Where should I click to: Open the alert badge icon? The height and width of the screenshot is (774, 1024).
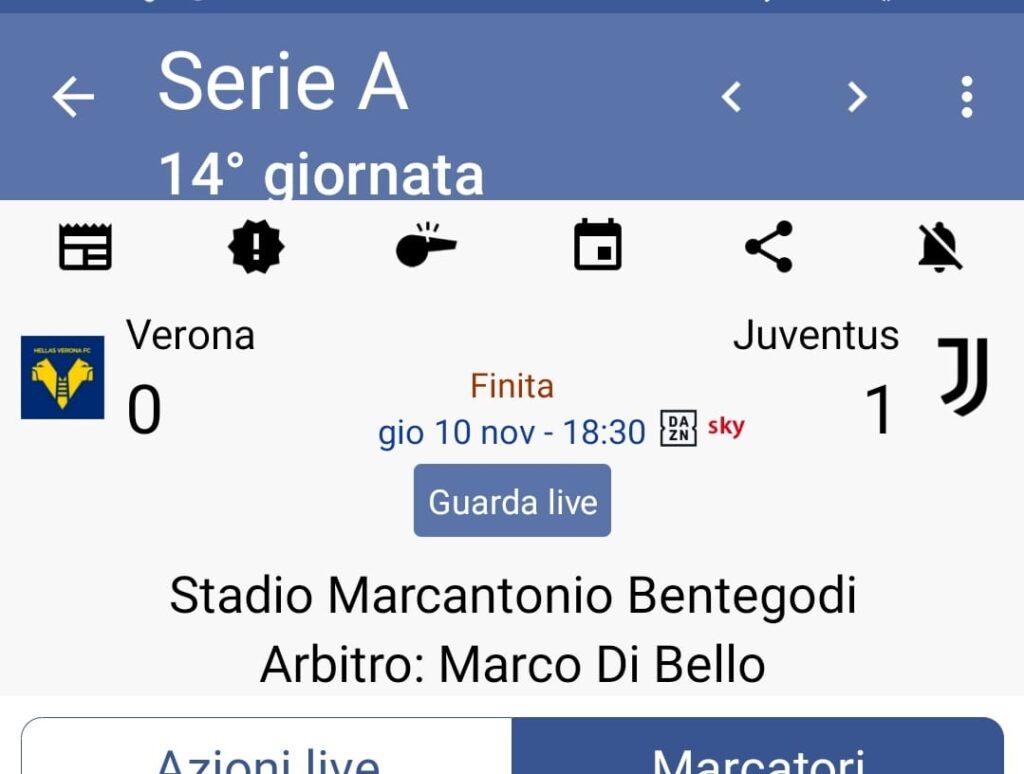click(x=256, y=247)
